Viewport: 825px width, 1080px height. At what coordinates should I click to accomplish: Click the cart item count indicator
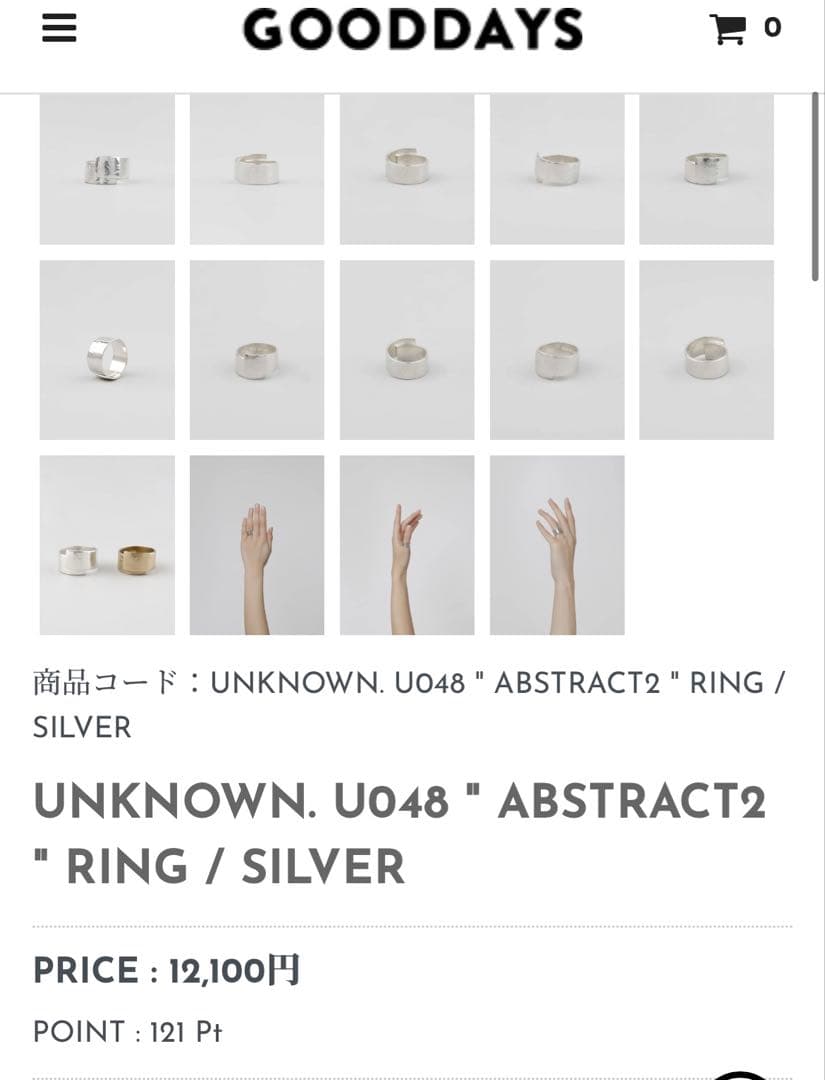(x=768, y=28)
